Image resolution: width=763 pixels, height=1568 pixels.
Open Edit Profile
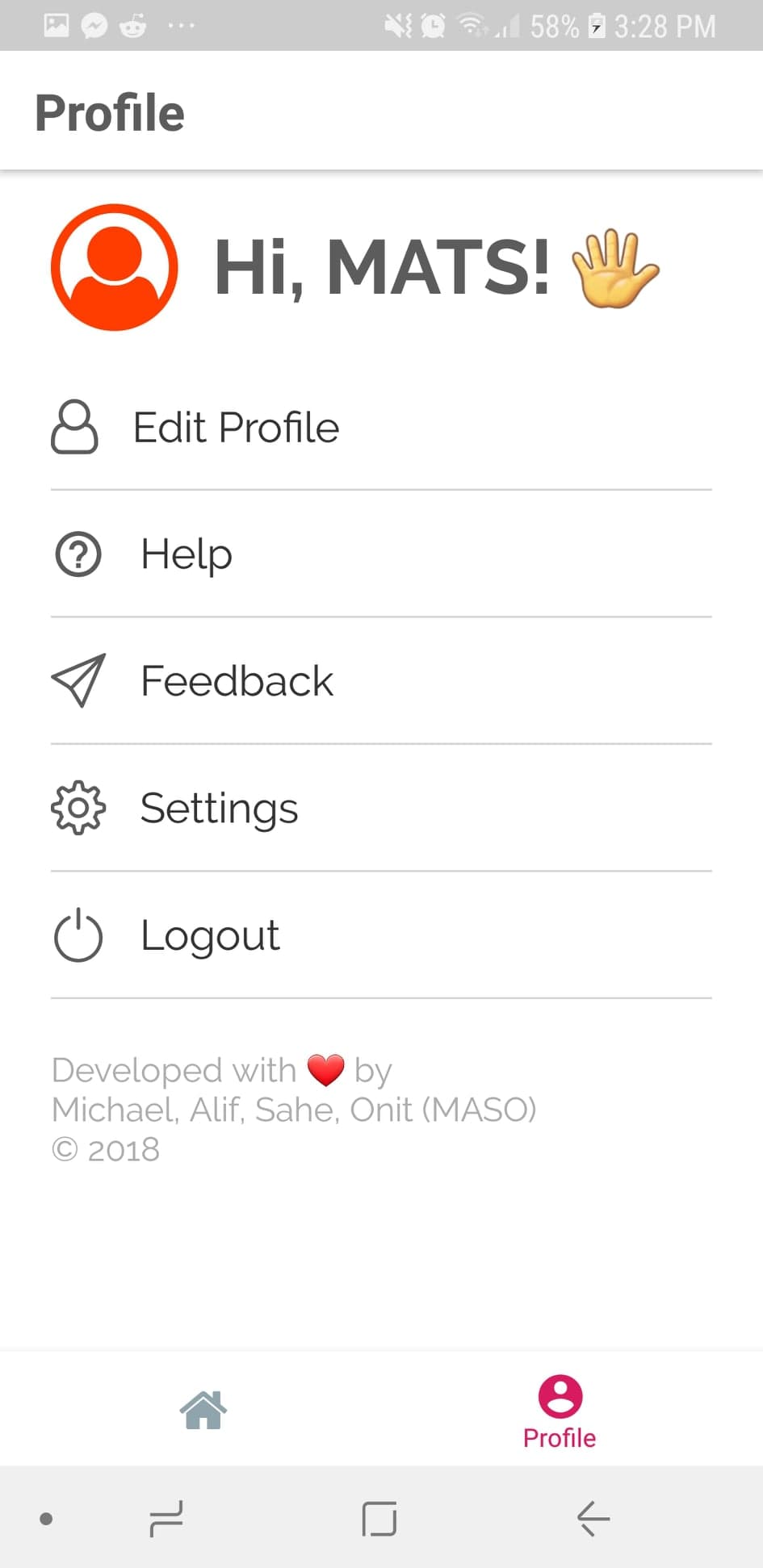pos(236,428)
